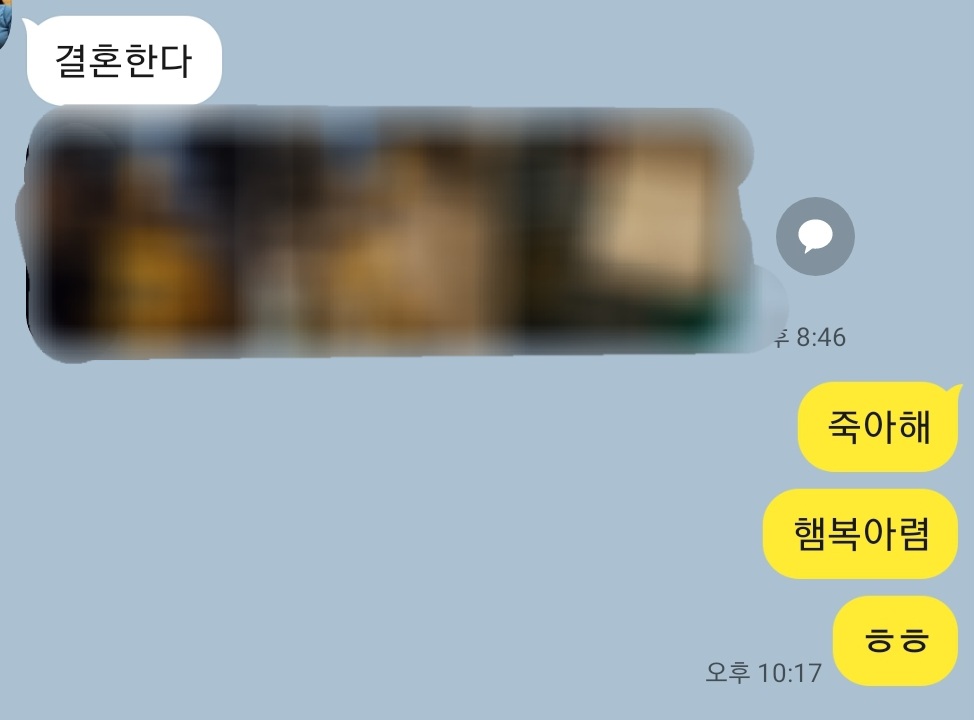This screenshot has width=974, height=720.
Task: Tap the reply bubble icon beside the photo
Action: point(815,237)
